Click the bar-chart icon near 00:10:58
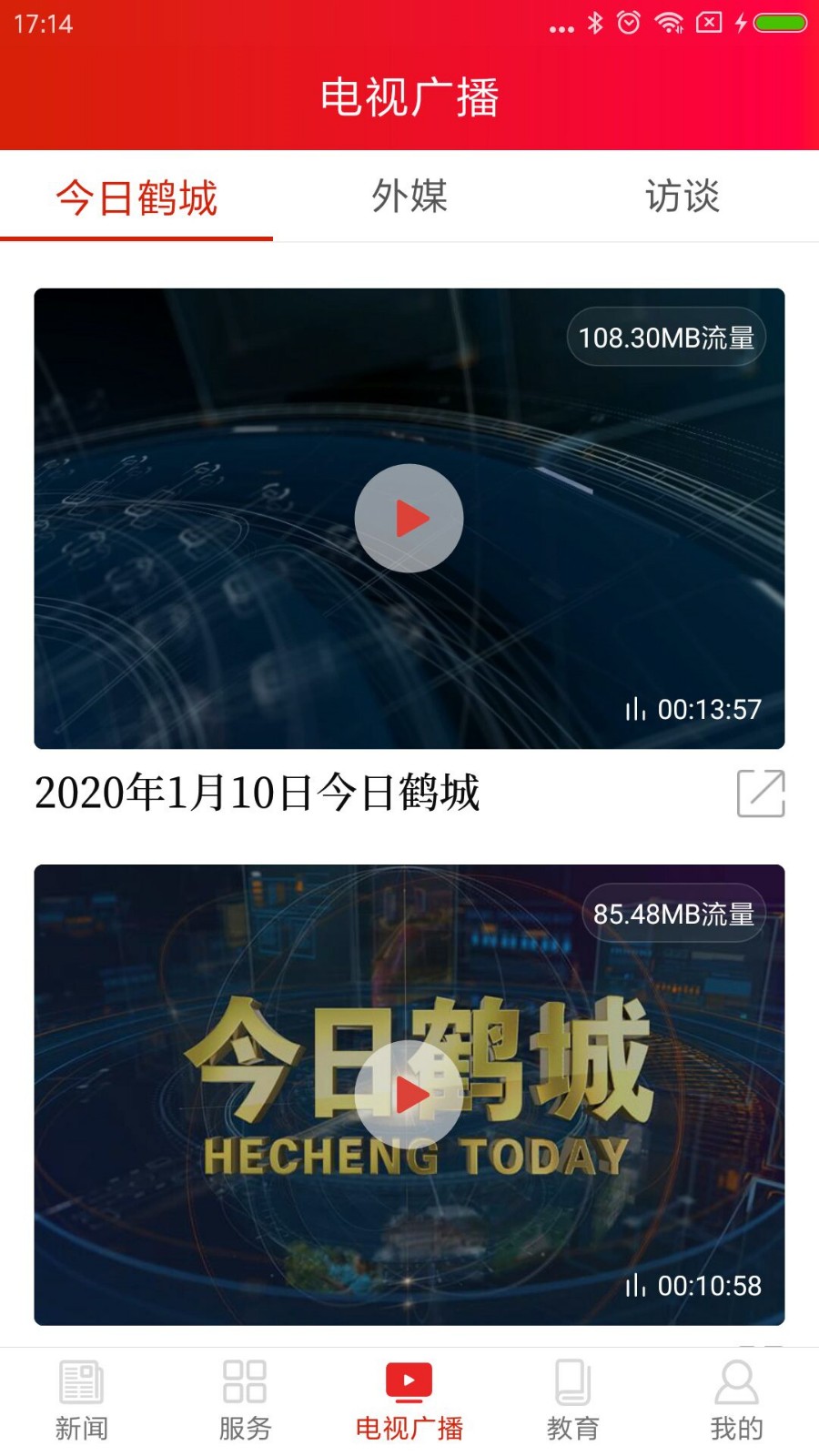This screenshot has width=819, height=1456. pos(637,1286)
